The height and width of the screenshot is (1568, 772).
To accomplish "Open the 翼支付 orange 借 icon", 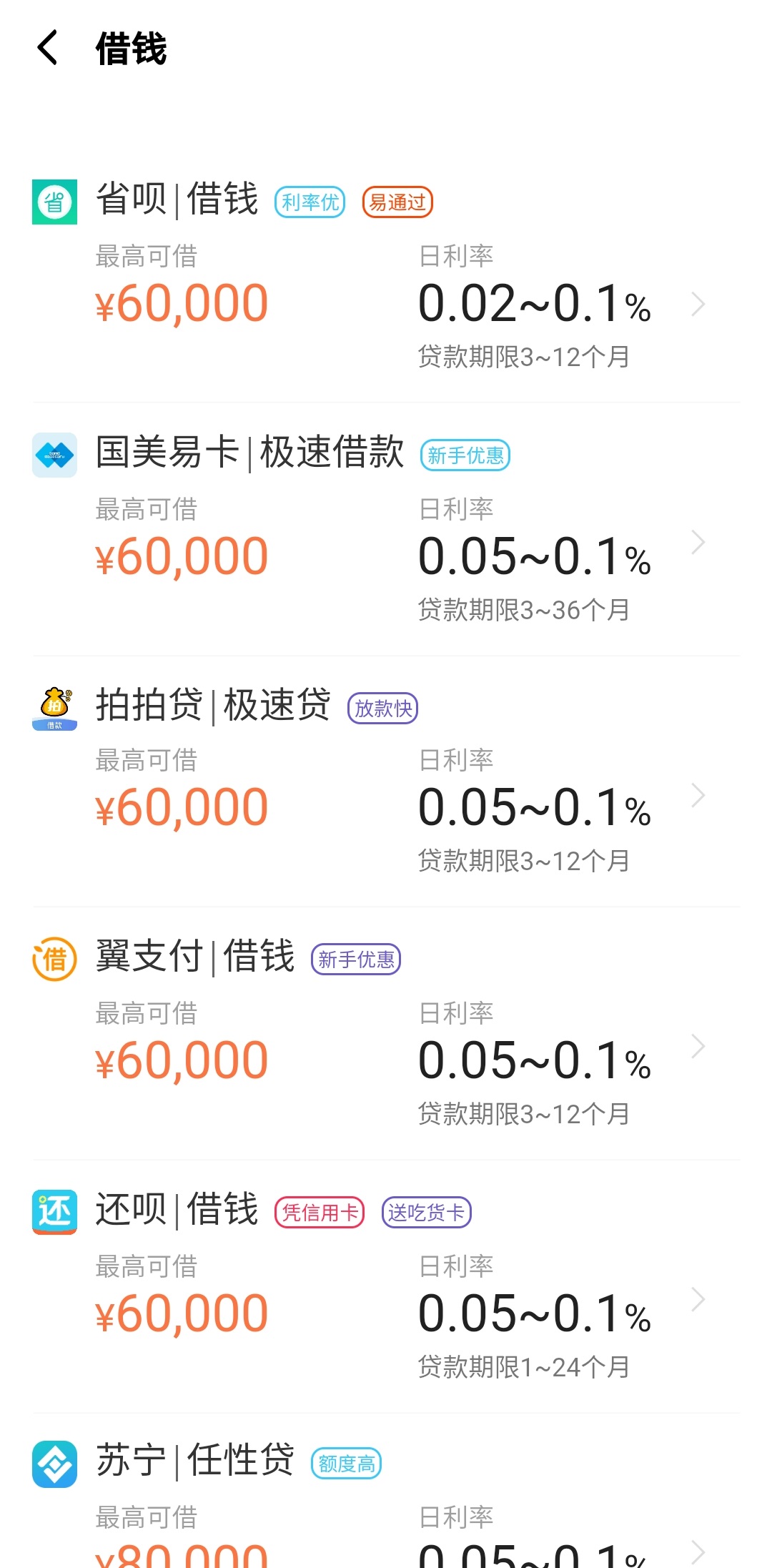I will 54,959.
